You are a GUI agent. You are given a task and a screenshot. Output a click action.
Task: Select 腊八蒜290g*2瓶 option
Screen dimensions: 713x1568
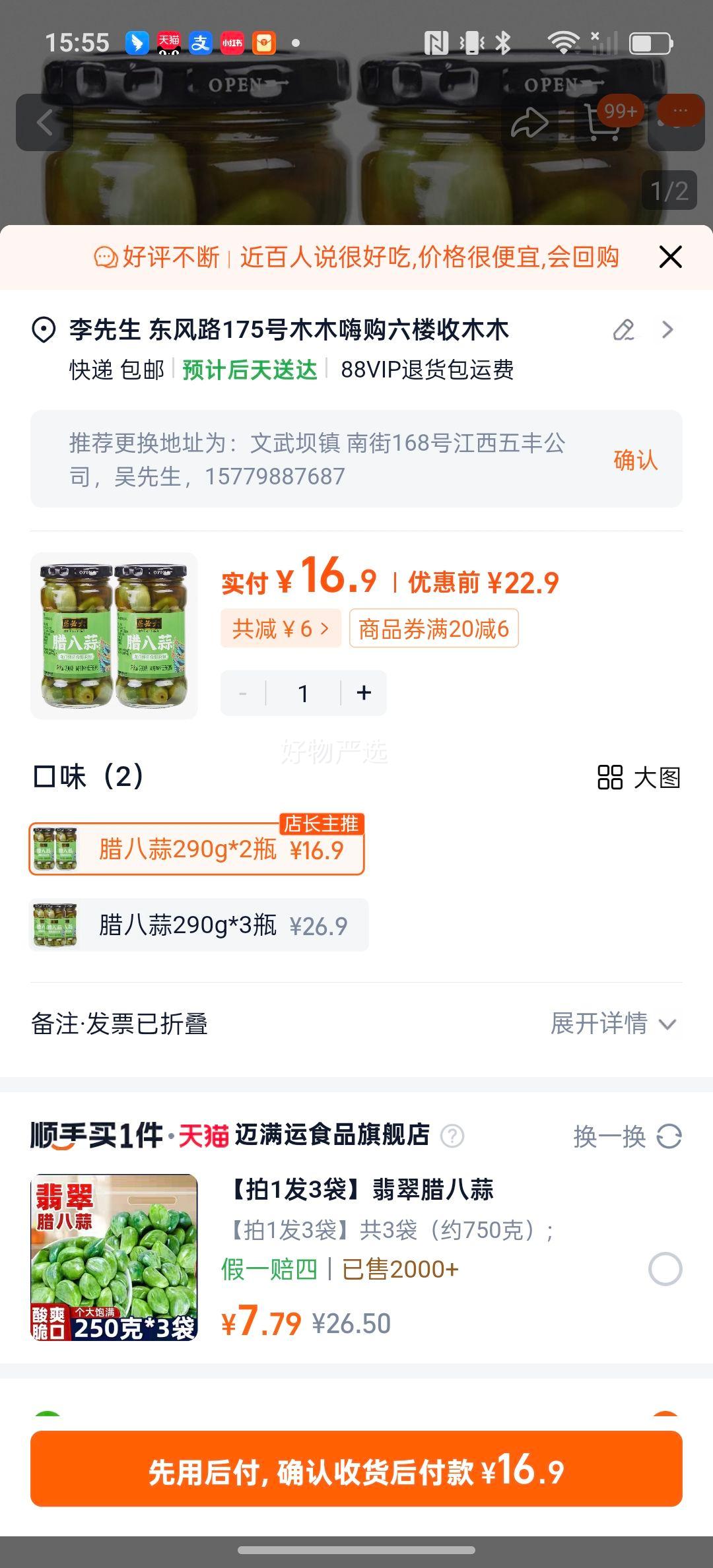pos(197,849)
